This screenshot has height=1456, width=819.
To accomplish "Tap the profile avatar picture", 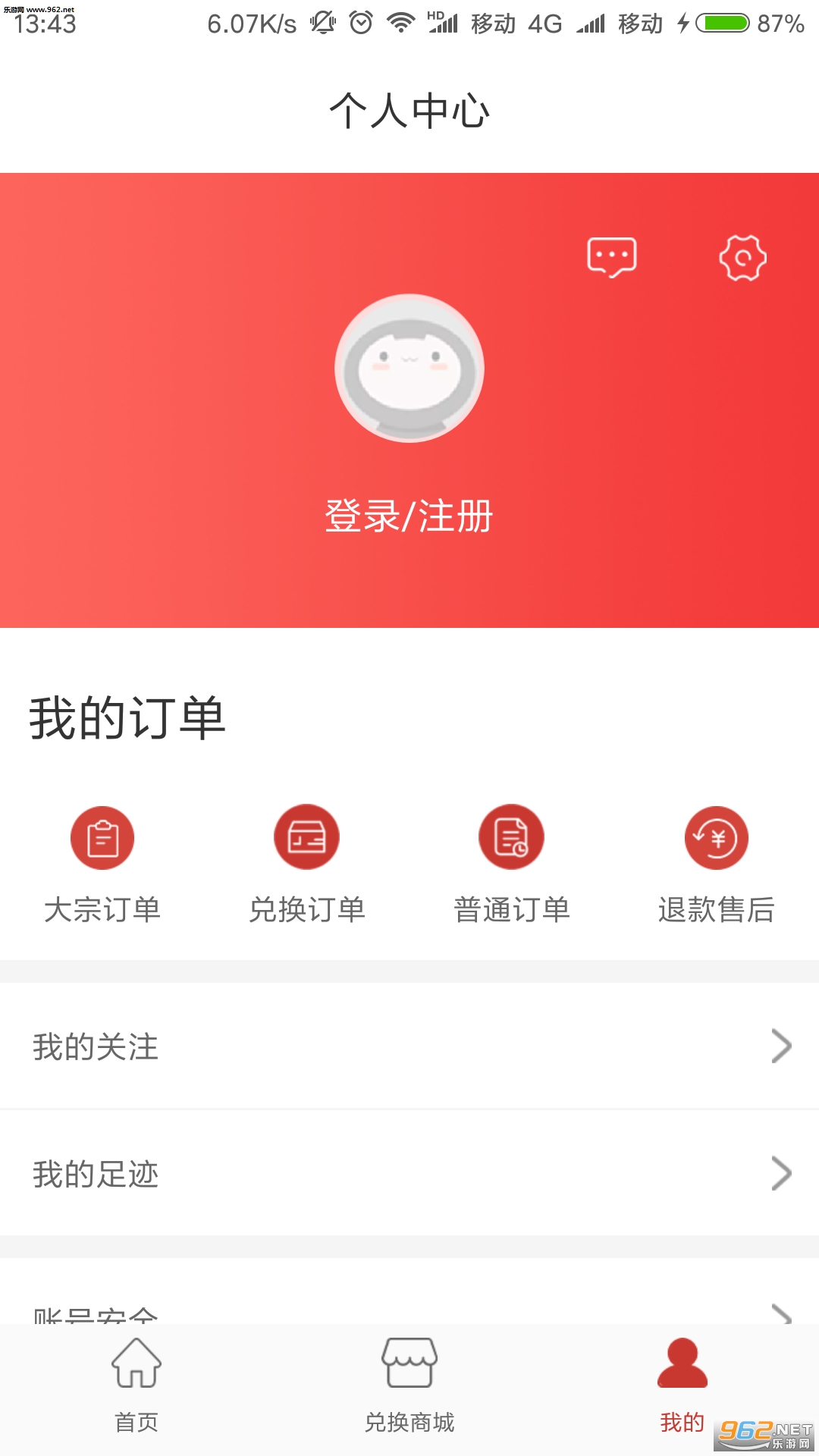I will point(409,368).
